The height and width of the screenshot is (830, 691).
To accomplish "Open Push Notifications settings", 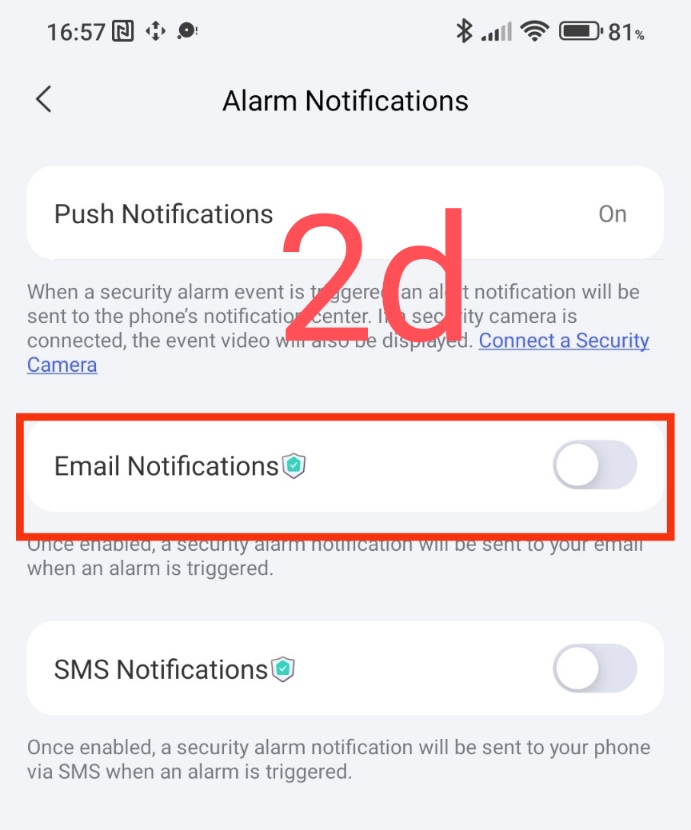I will point(345,214).
